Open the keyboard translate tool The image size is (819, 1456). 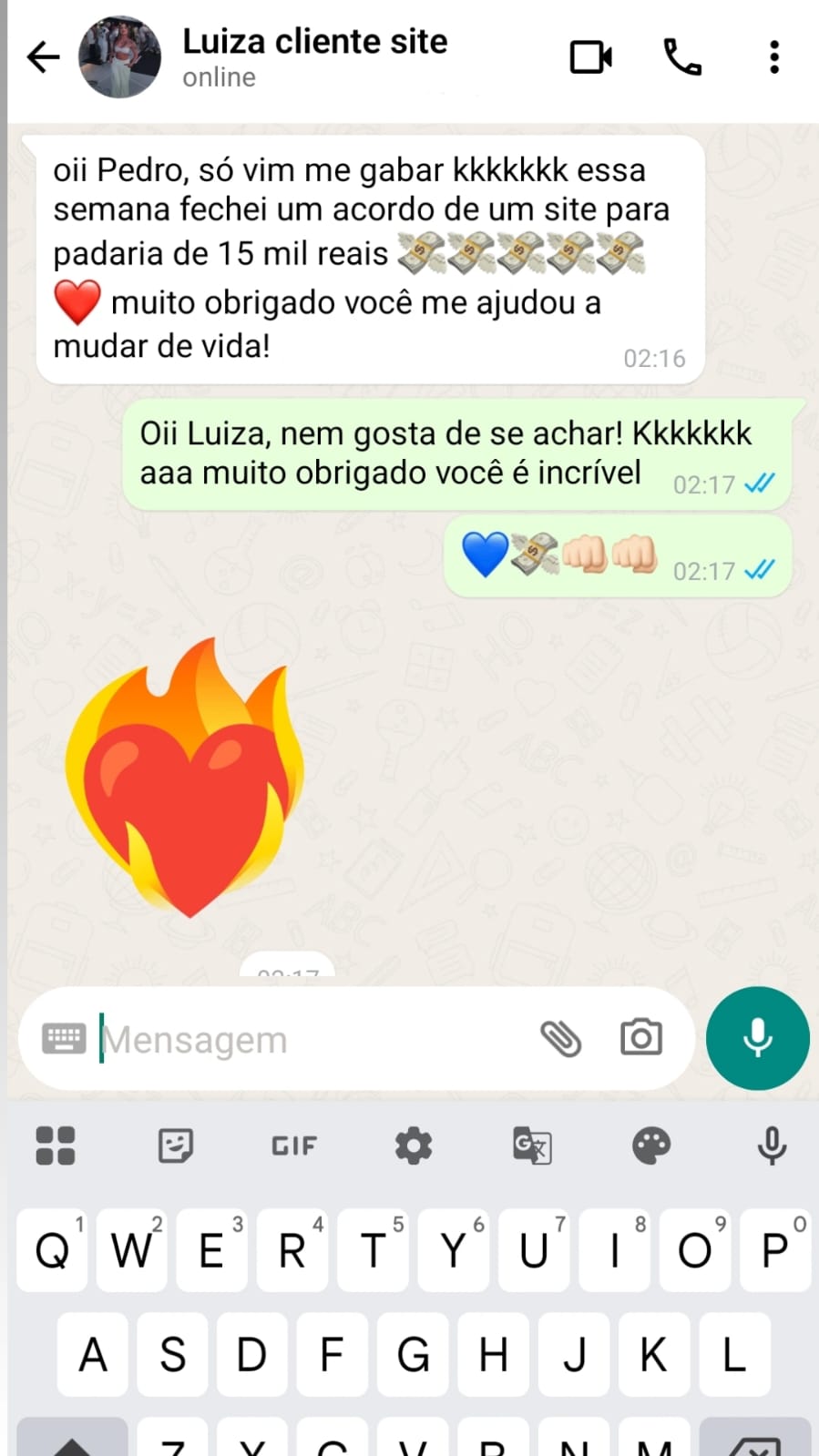pos(532,1145)
